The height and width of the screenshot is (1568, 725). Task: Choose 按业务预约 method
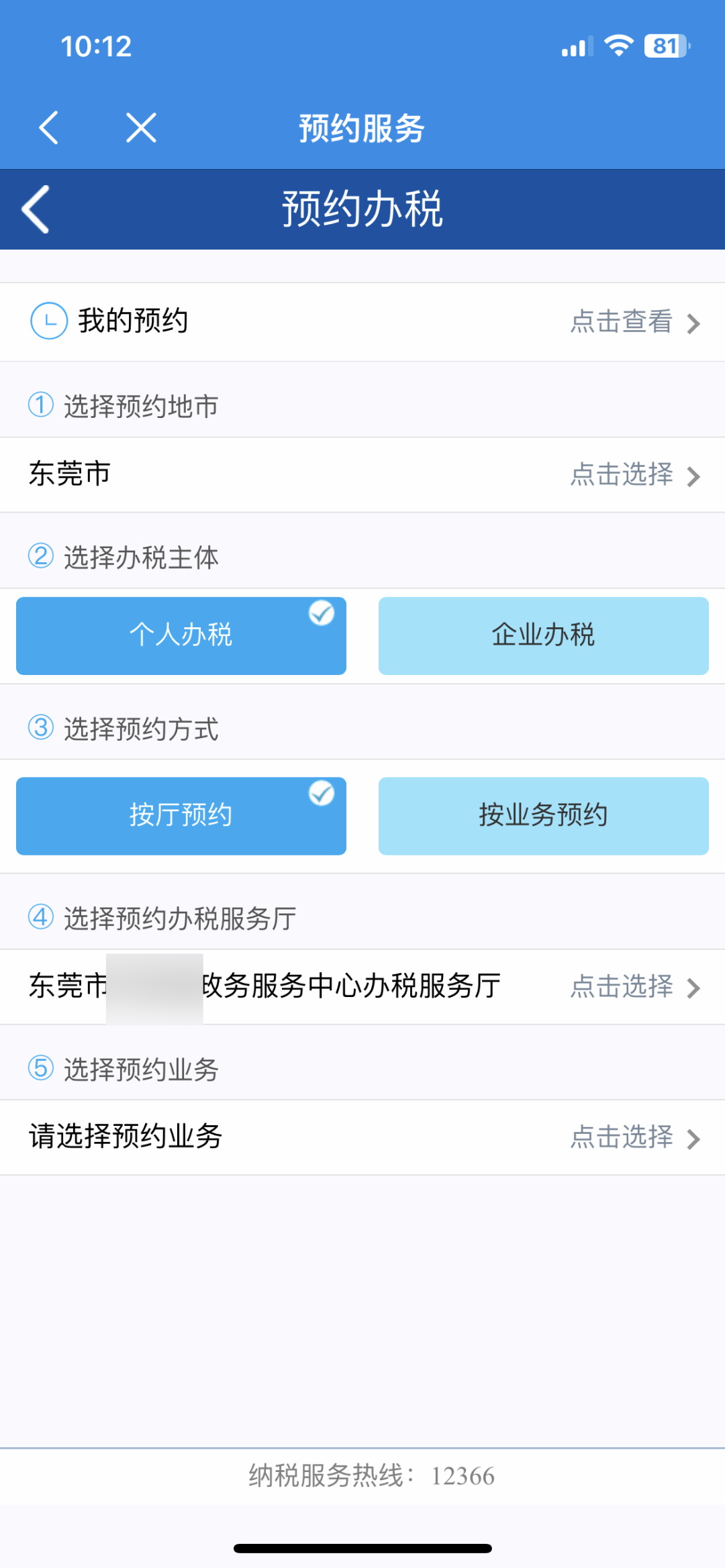[544, 816]
